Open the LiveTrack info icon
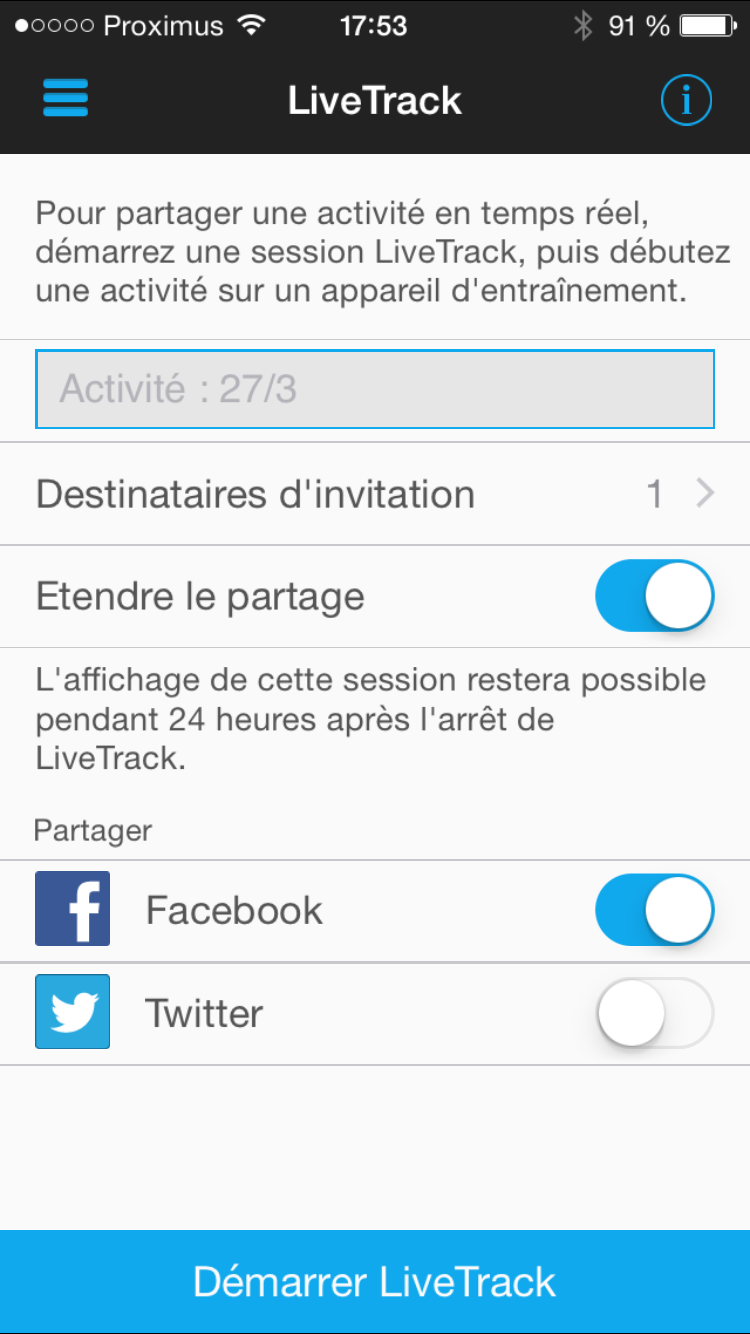This screenshot has width=750, height=1334. pos(686,100)
